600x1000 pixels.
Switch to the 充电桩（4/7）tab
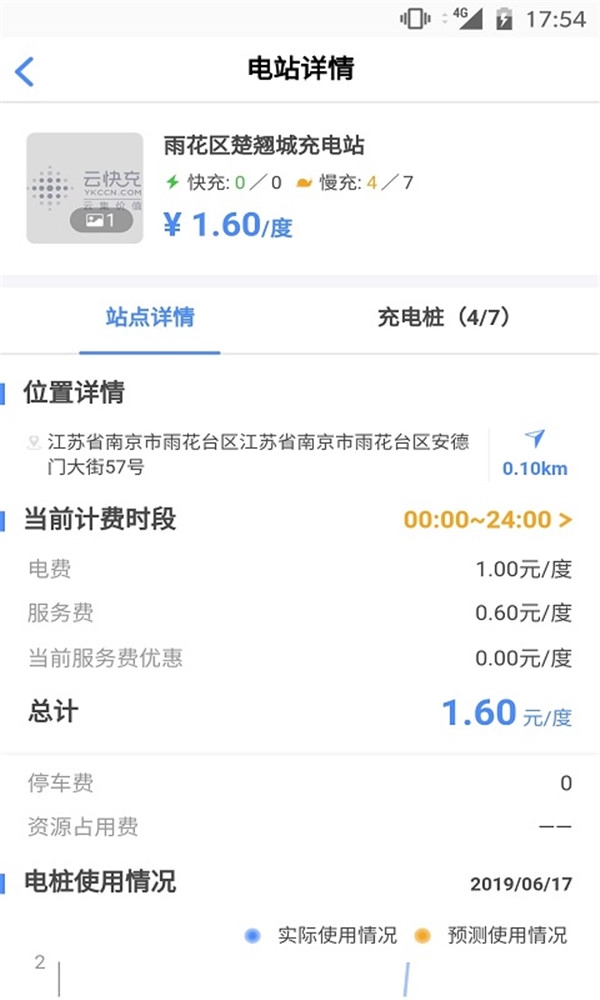coord(444,318)
